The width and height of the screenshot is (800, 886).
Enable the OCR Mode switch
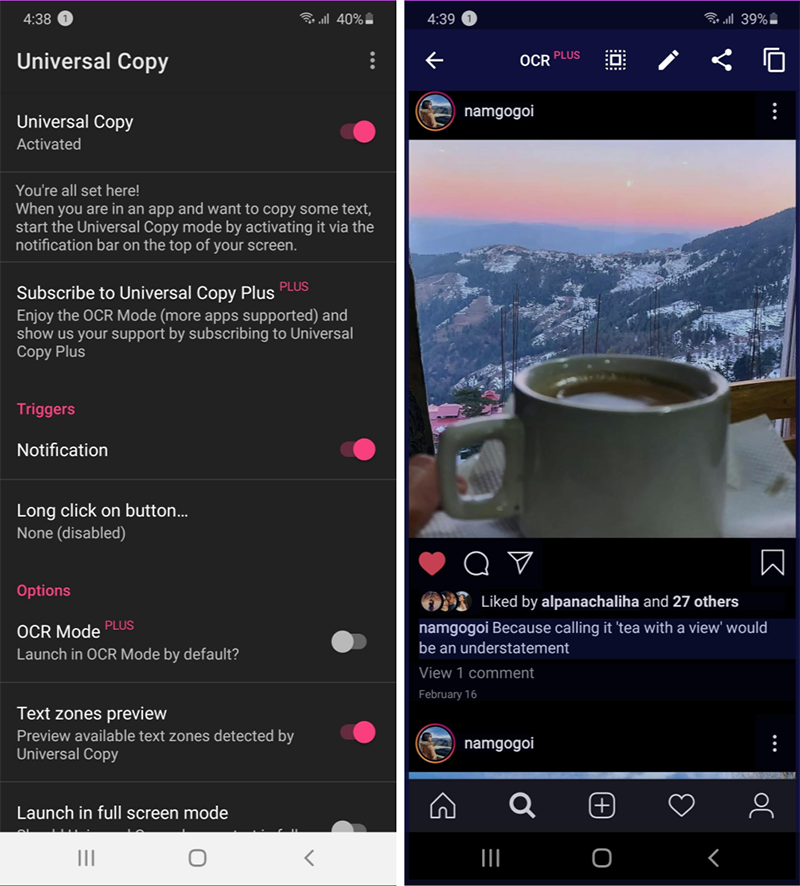[349, 642]
